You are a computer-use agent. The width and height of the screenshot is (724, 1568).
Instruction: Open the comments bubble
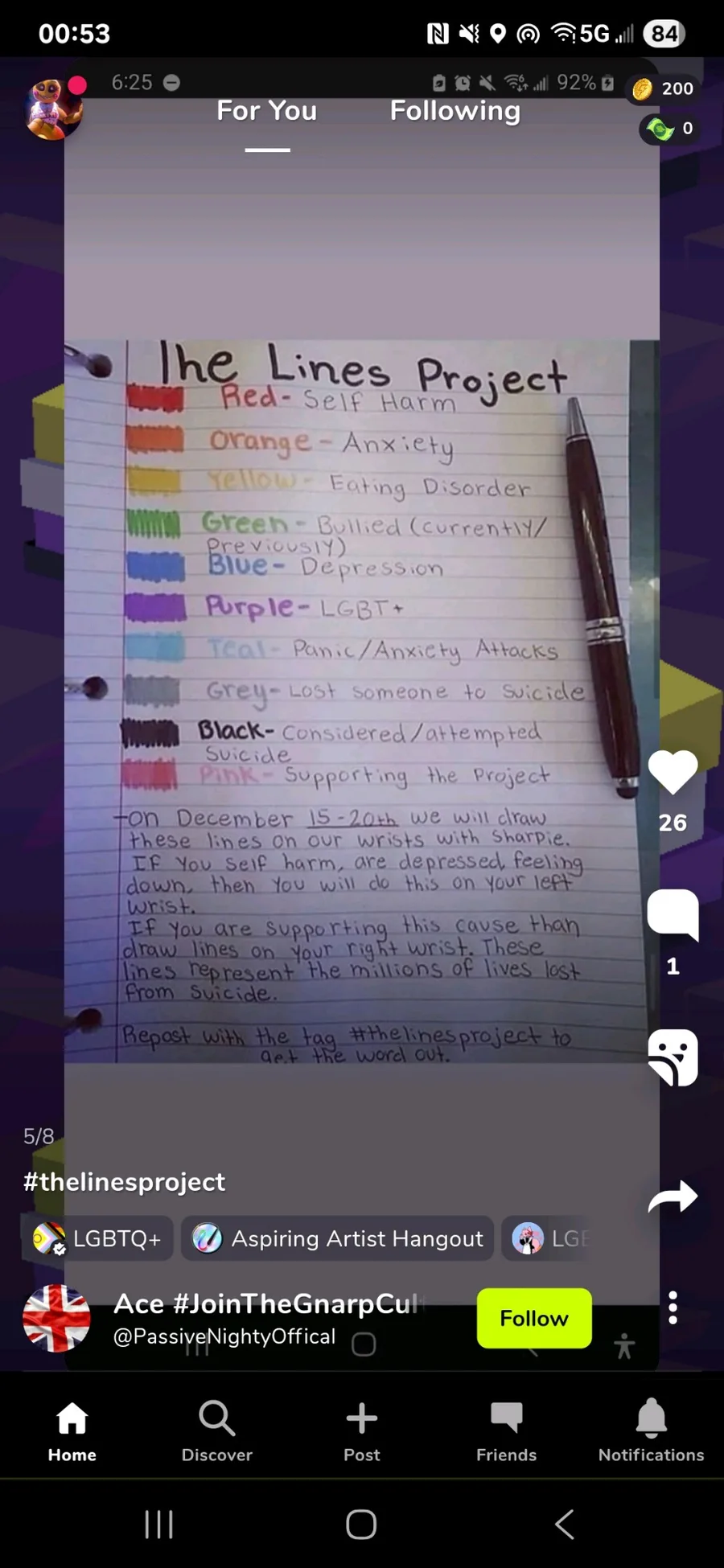pos(673,914)
